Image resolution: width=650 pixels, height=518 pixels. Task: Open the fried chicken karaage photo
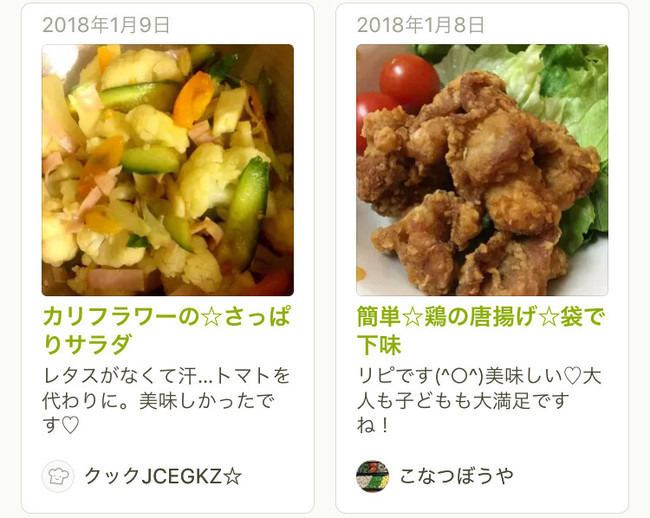point(482,170)
